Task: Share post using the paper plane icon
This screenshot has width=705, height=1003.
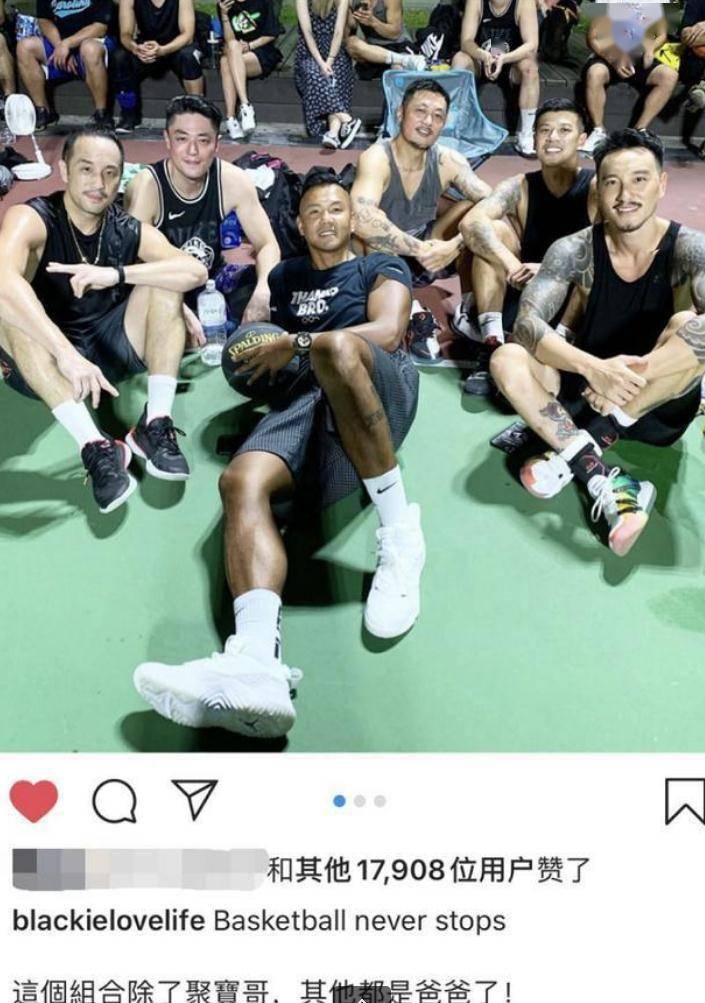Action: [x=194, y=799]
